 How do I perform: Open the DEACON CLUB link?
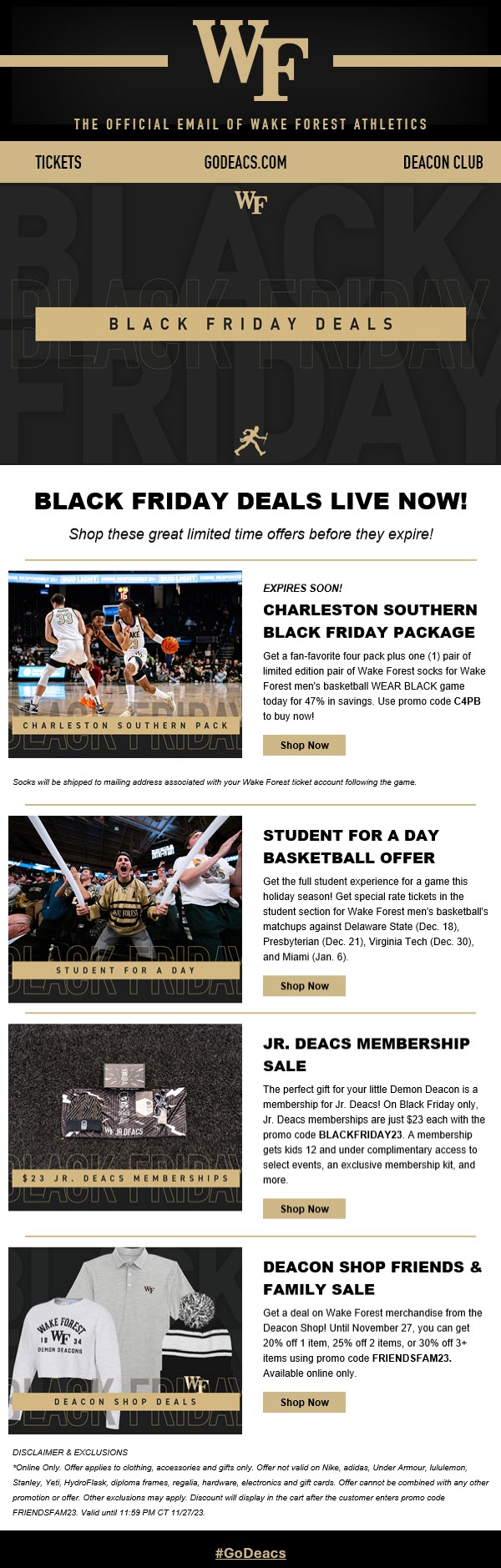click(443, 162)
